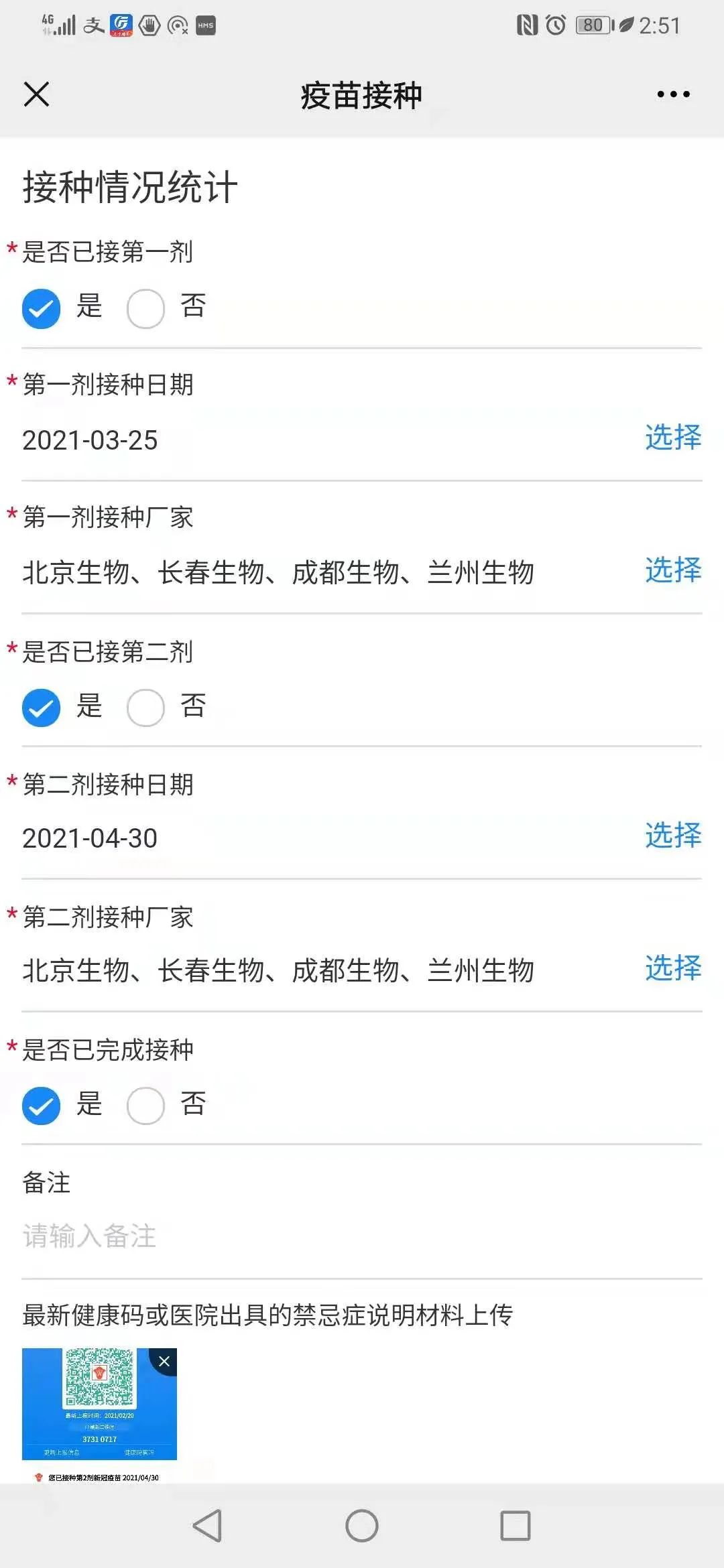Select 否 for 是否已接第二剂
724x1568 pixels.
(146, 708)
